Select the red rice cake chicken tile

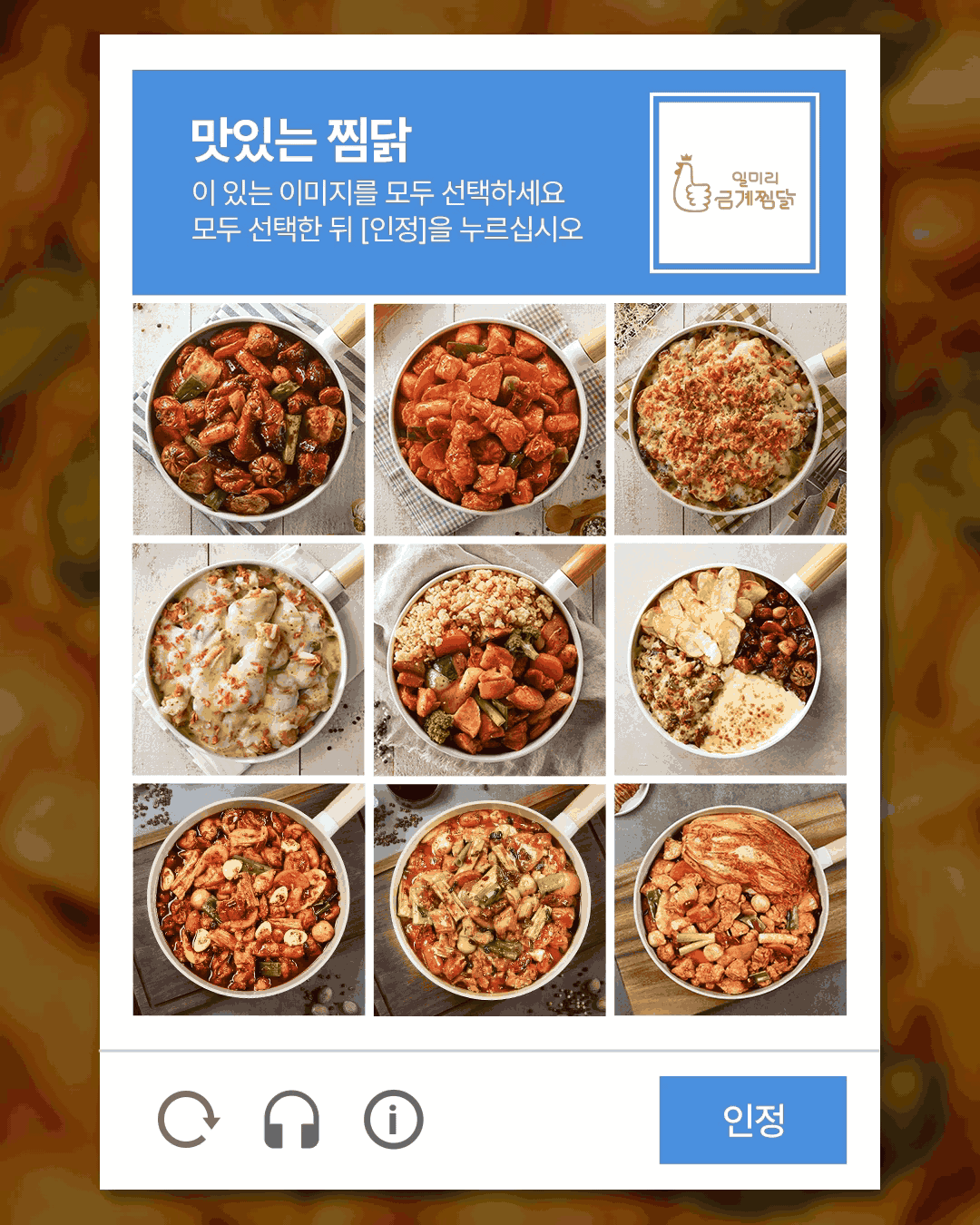(490, 417)
